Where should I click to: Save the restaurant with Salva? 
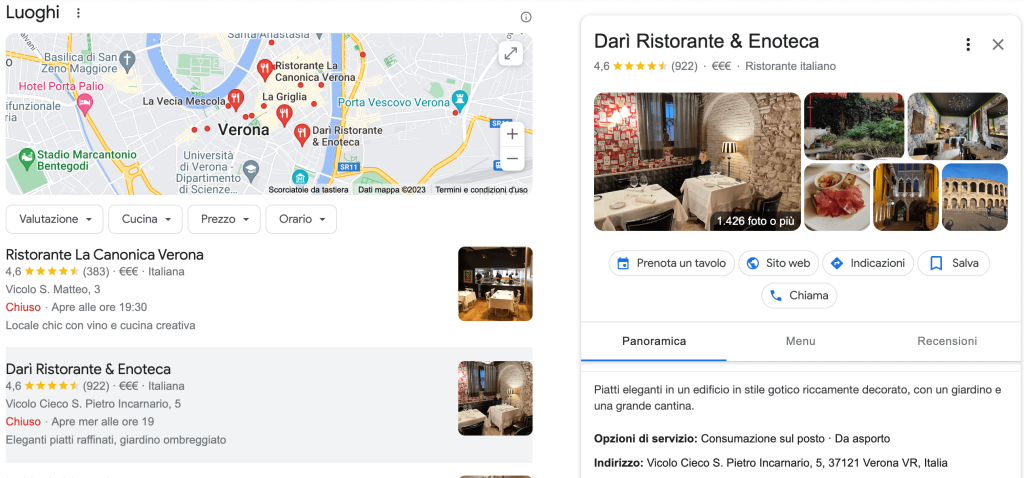coord(953,263)
